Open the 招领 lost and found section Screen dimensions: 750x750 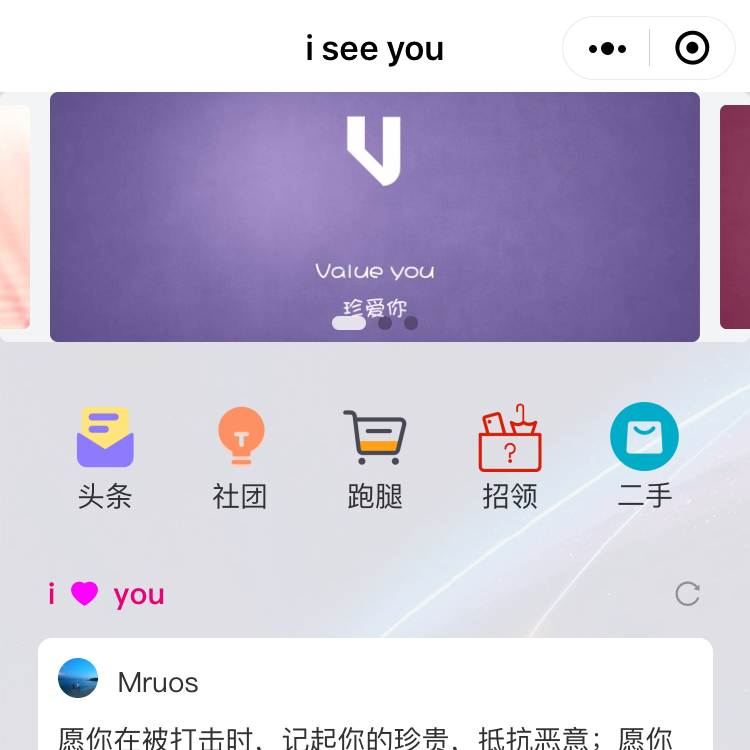510,456
